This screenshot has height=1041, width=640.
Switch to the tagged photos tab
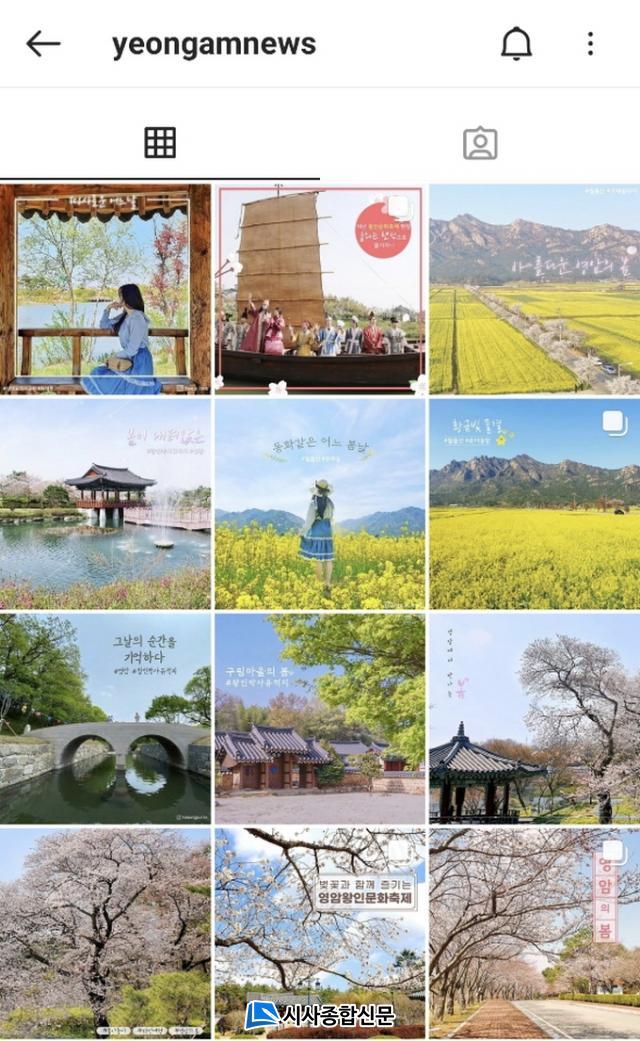[x=480, y=143]
